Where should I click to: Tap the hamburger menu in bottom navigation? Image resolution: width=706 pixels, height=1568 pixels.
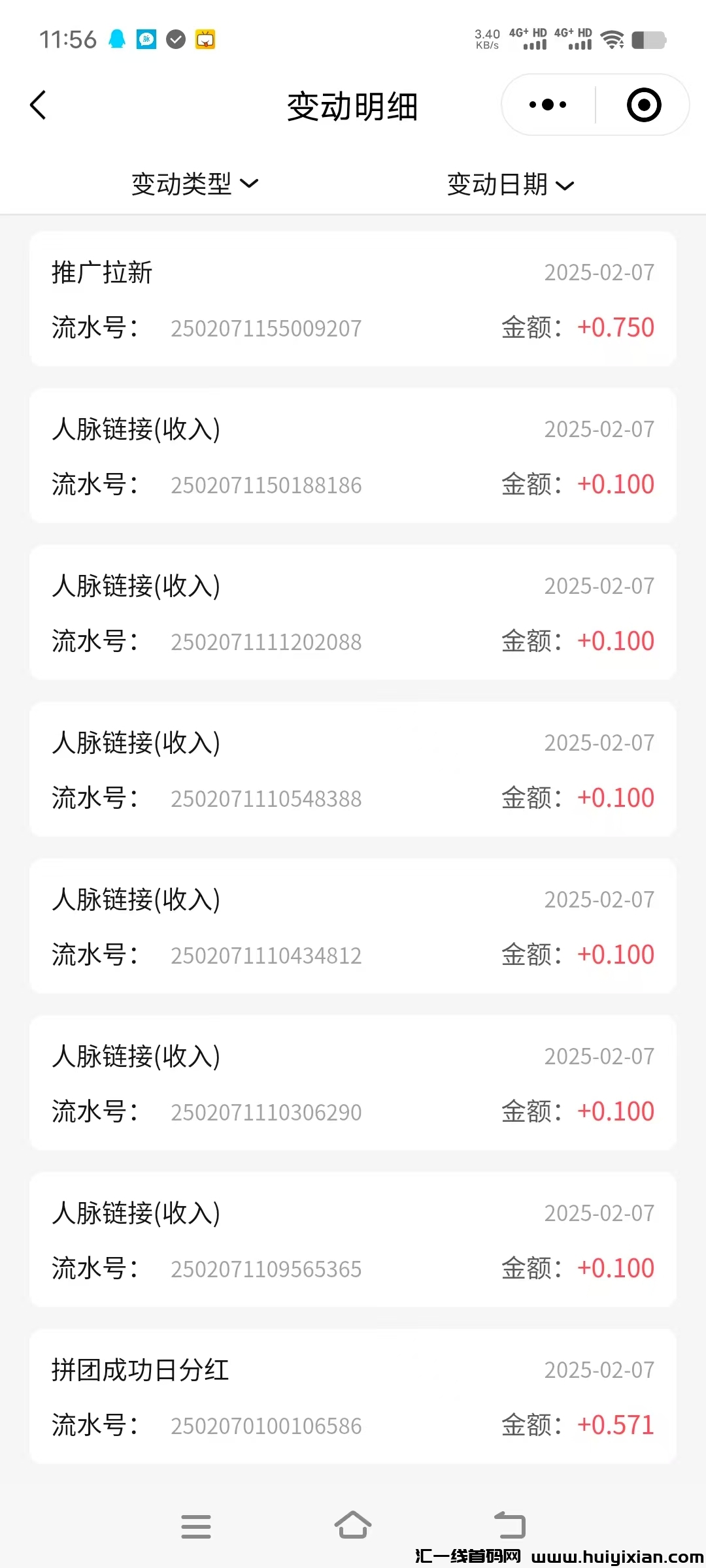coord(196,1526)
